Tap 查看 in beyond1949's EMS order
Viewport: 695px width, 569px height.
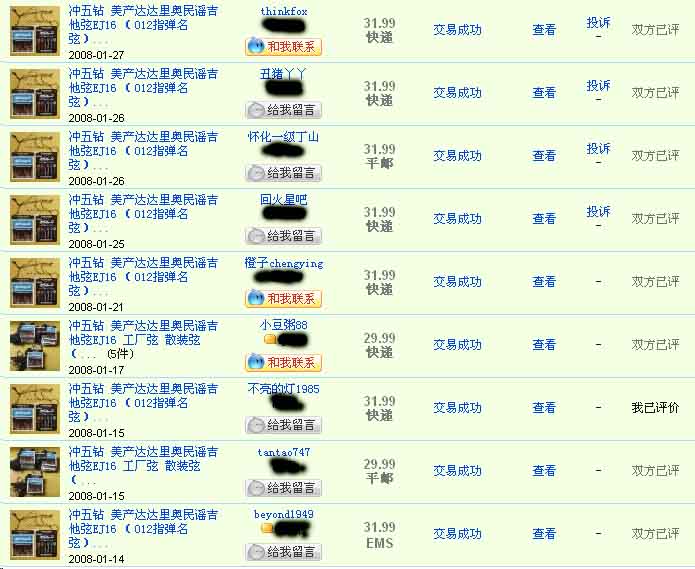tap(544, 534)
